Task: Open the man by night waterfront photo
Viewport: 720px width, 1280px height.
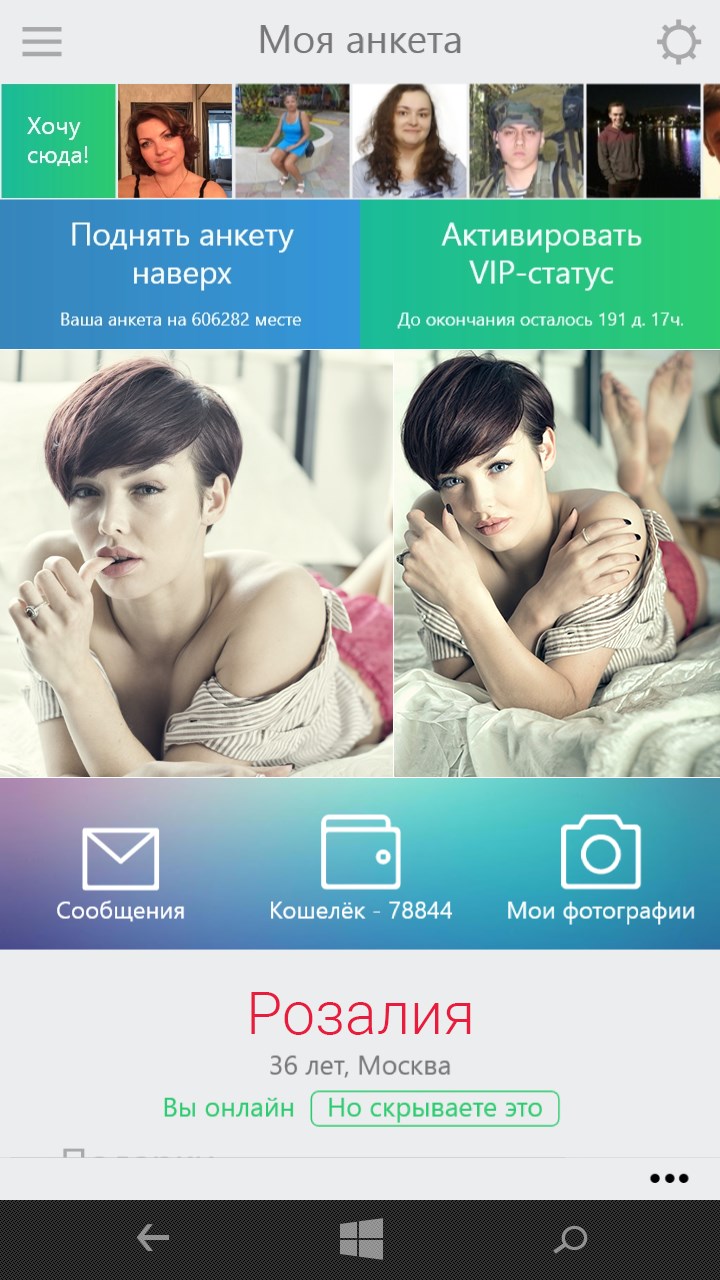Action: click(x=642, y=141)
